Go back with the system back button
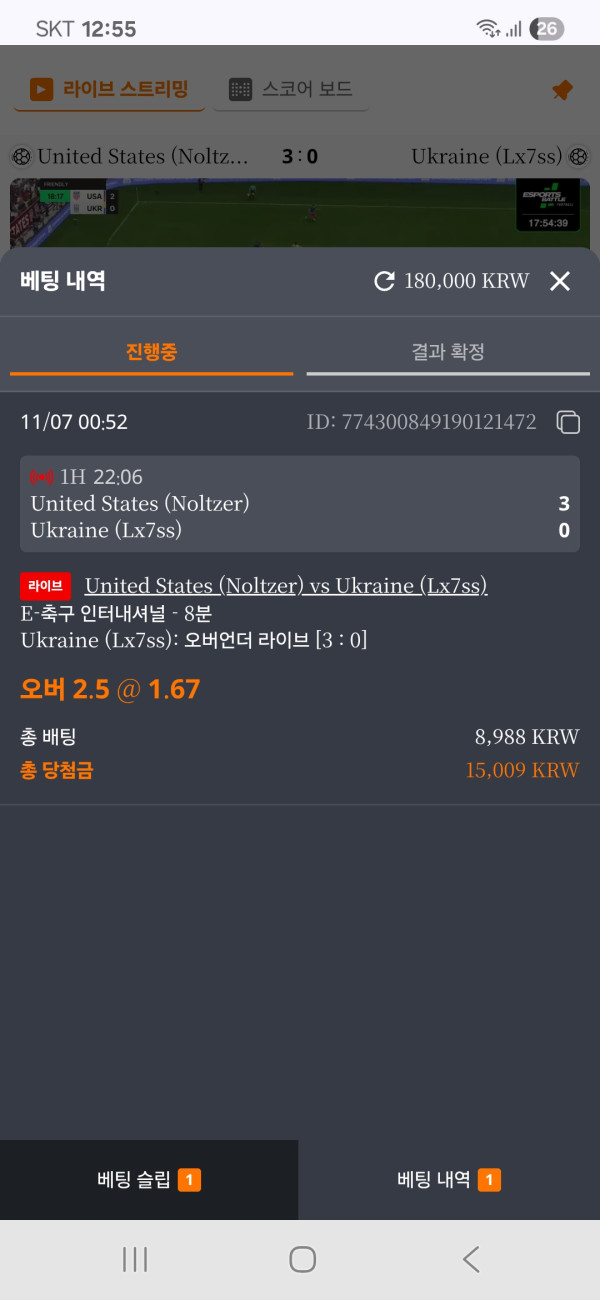Screen dimensions: 600x1300 coord(471,1259)
